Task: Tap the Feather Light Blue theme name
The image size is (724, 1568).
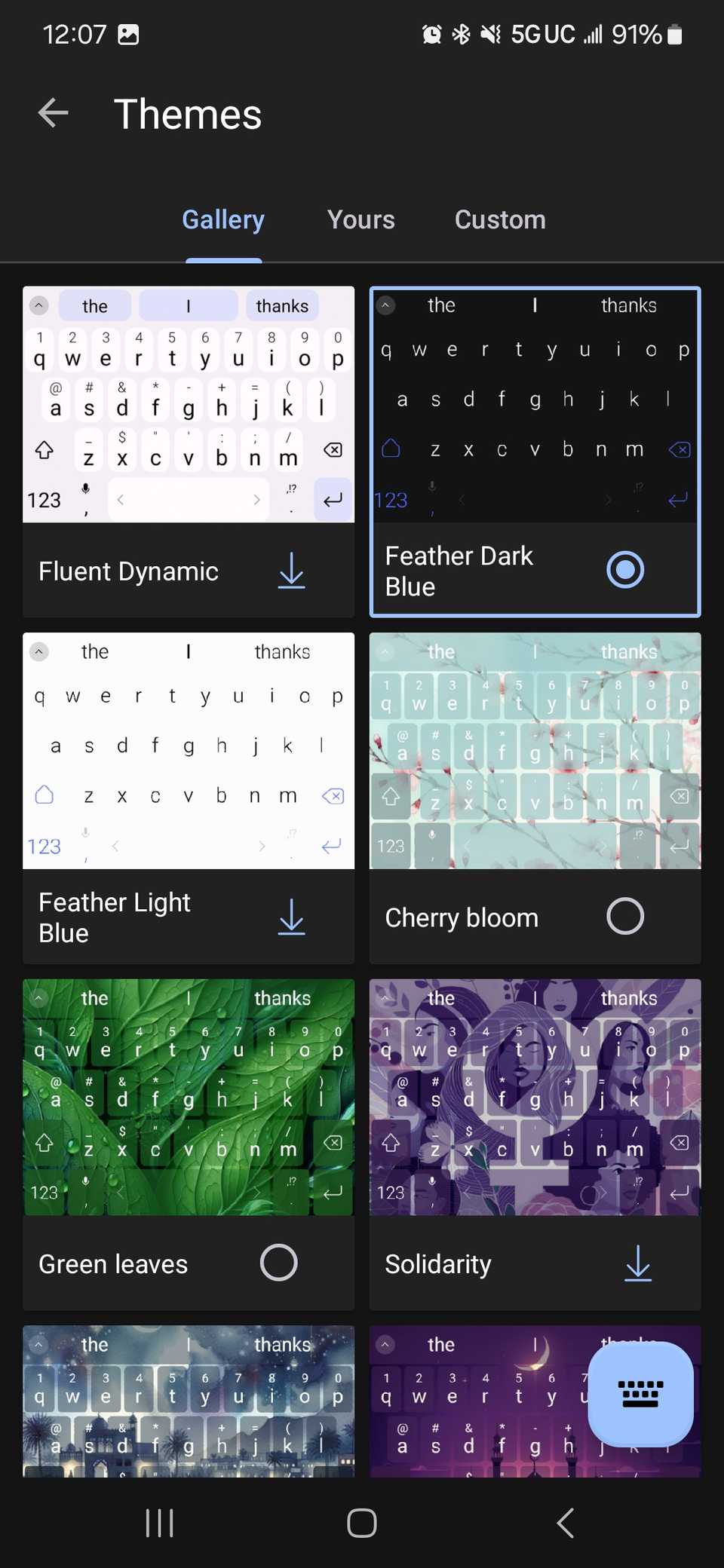Action: coord(114,917)
